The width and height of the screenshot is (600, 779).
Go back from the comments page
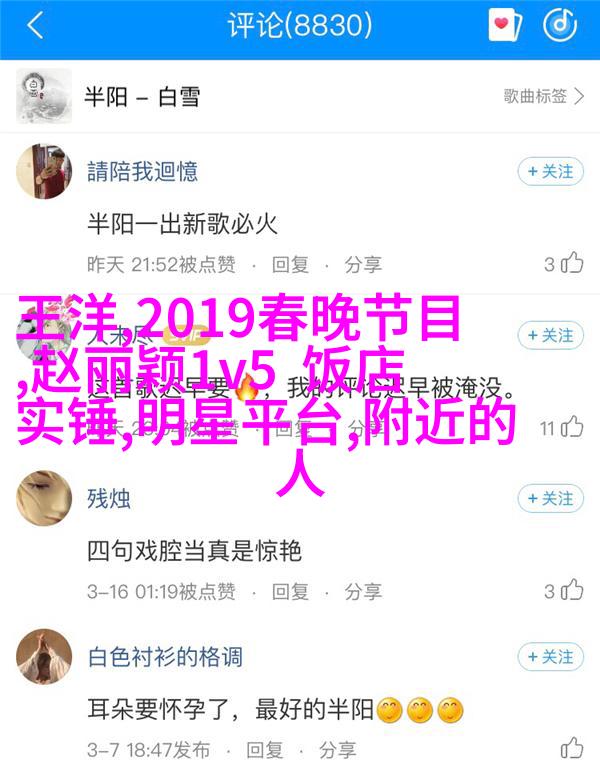35,27
